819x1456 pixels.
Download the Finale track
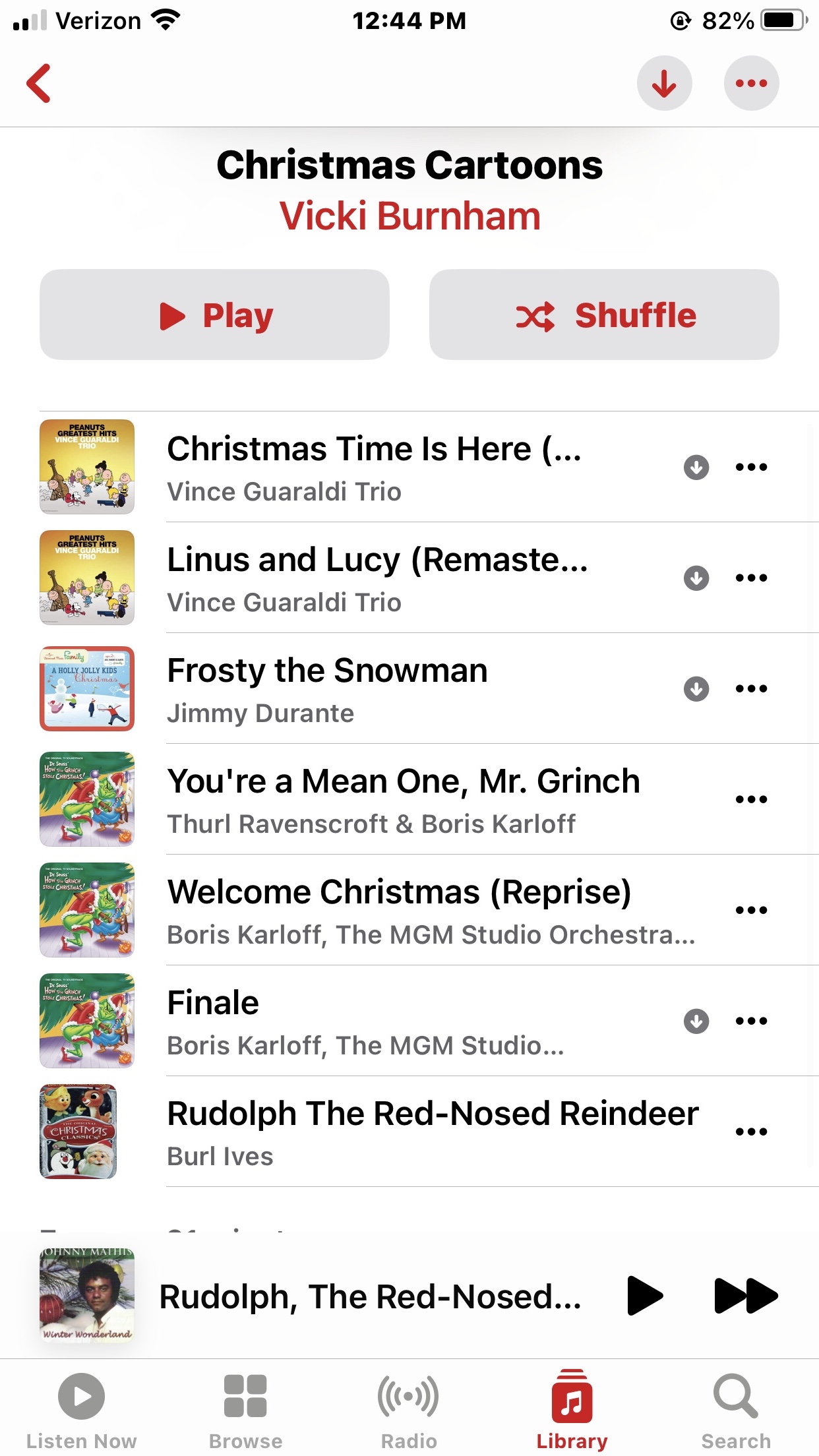(696, 1021)
